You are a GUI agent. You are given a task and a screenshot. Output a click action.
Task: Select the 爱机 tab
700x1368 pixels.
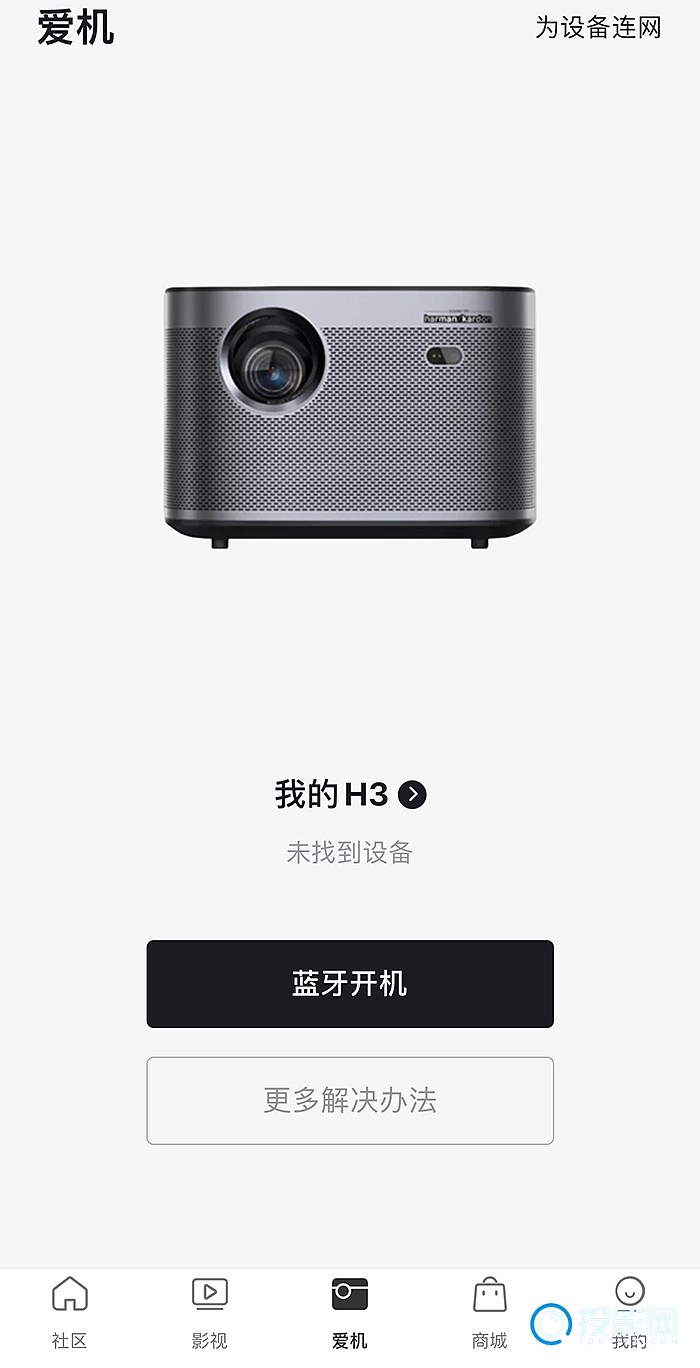pos(350,1313)
